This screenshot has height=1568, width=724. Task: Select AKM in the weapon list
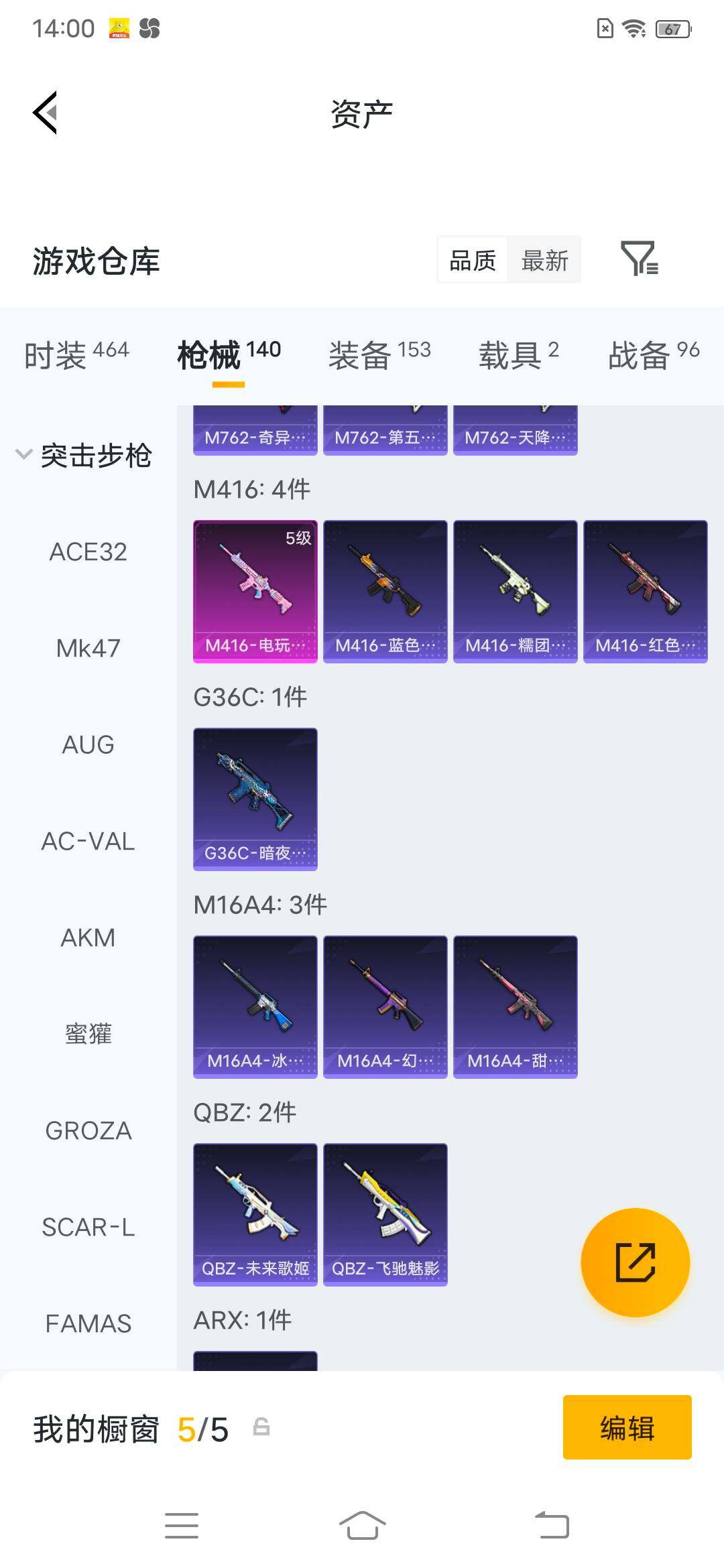(x=88, y=937)
